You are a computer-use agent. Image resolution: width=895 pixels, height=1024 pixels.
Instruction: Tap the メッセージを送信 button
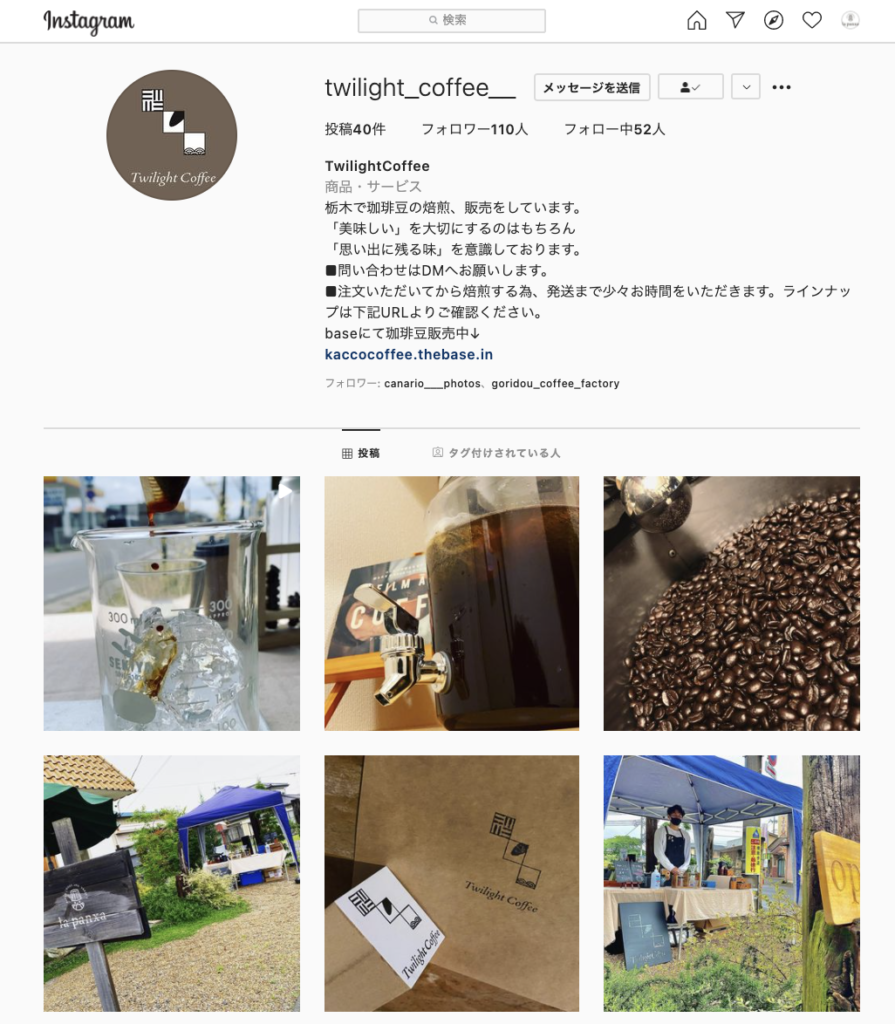[592, 88]
